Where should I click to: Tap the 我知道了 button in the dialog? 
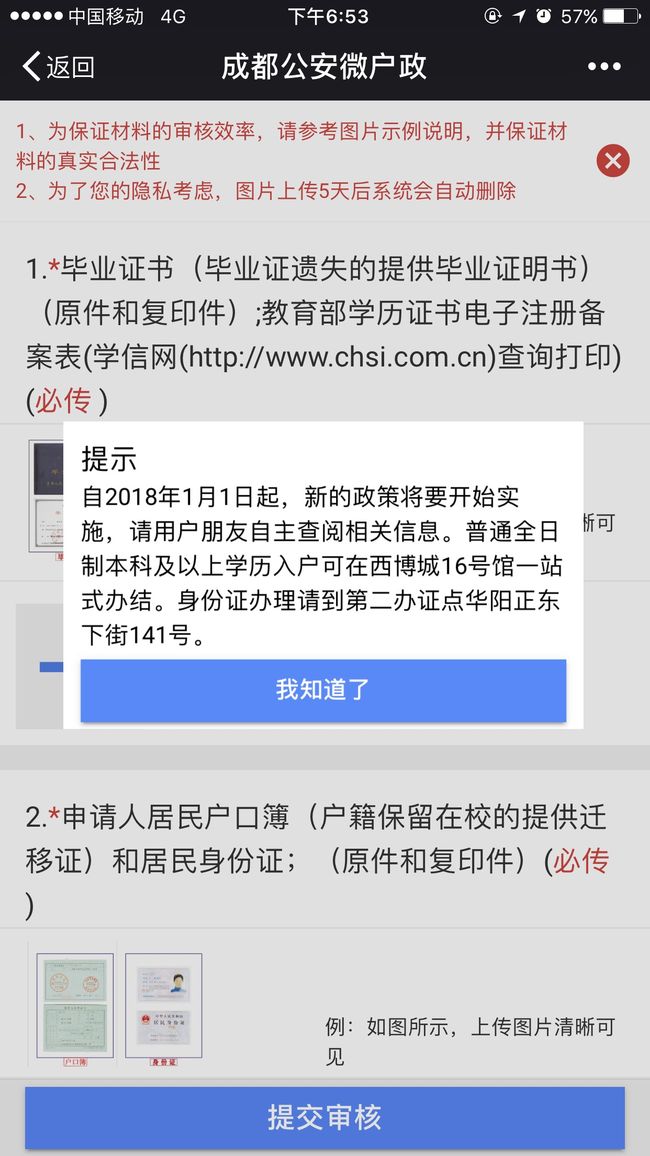(324, 690)
